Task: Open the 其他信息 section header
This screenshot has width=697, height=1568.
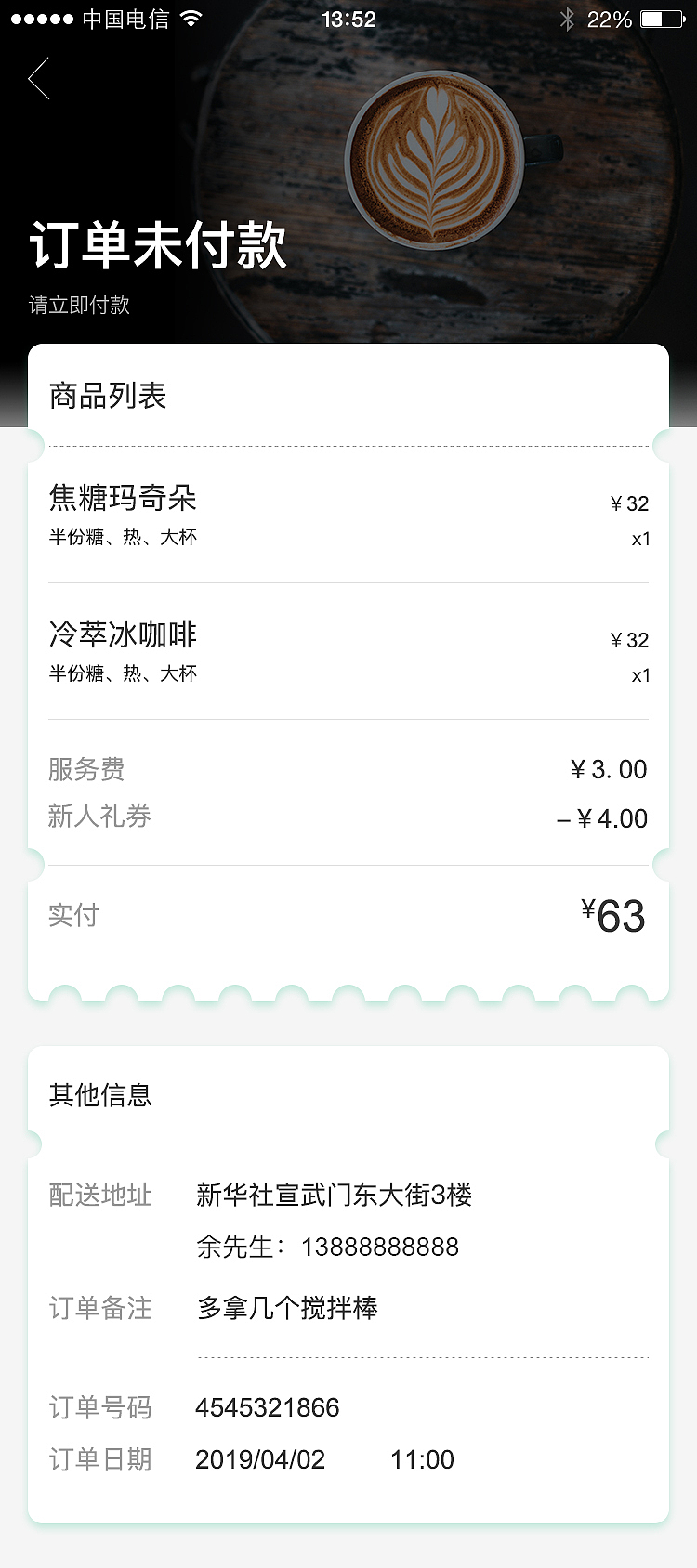Action: tap(102, 1095)
